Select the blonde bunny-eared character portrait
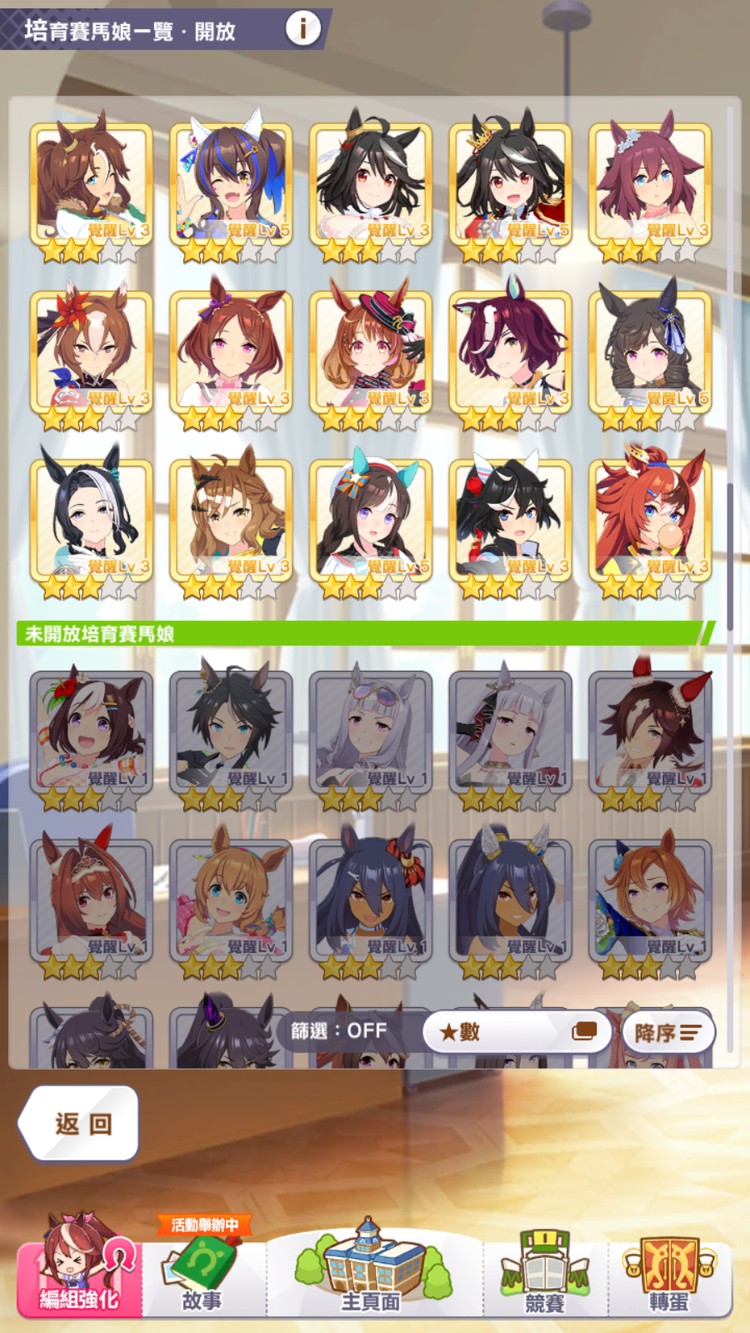Screen dimensions: 750x1333 [231, 900]
